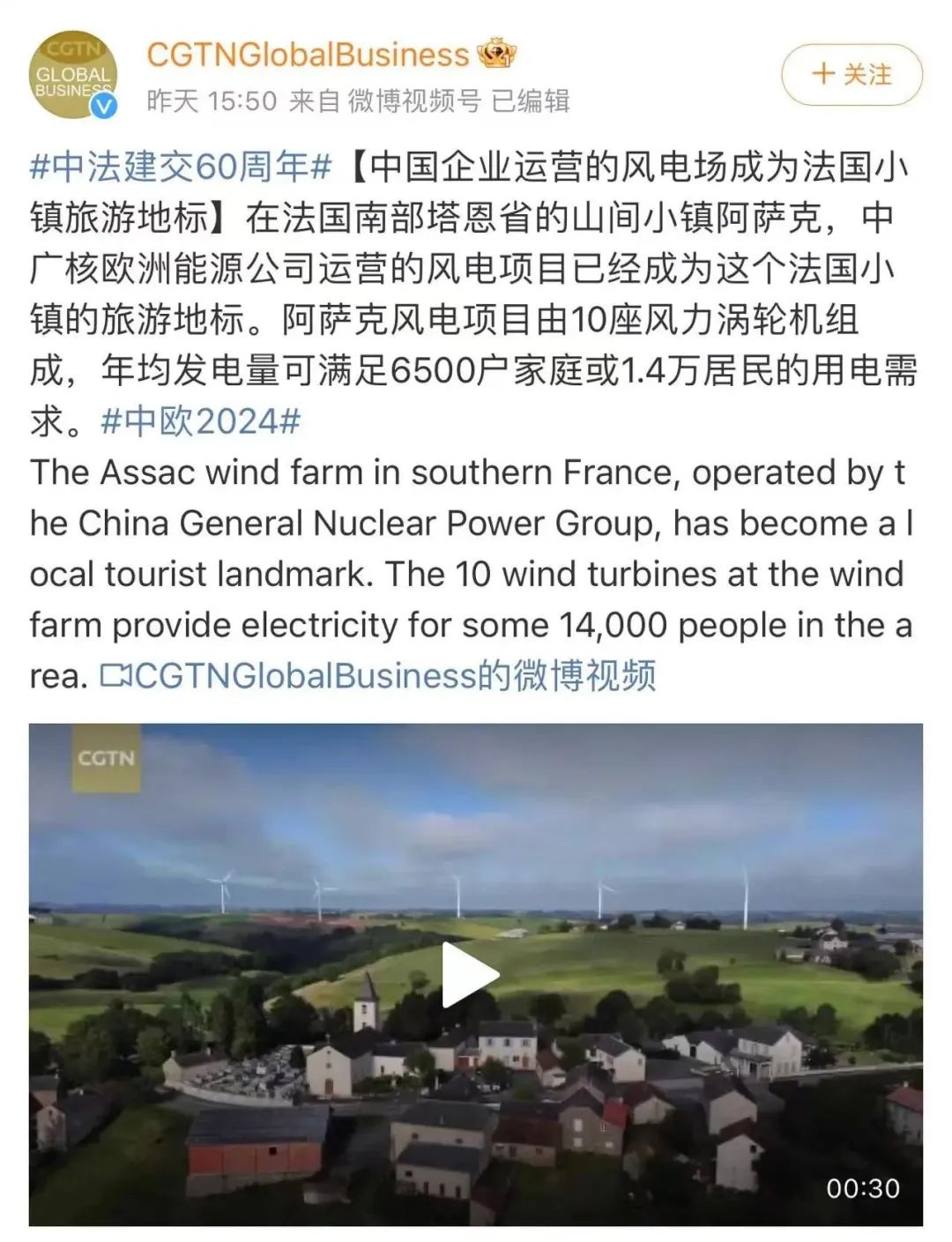This screenshot has width=952, height=1242.
Task: Open the CGTNGlobalBusiness profile avatar
Action: pos(73,75)
